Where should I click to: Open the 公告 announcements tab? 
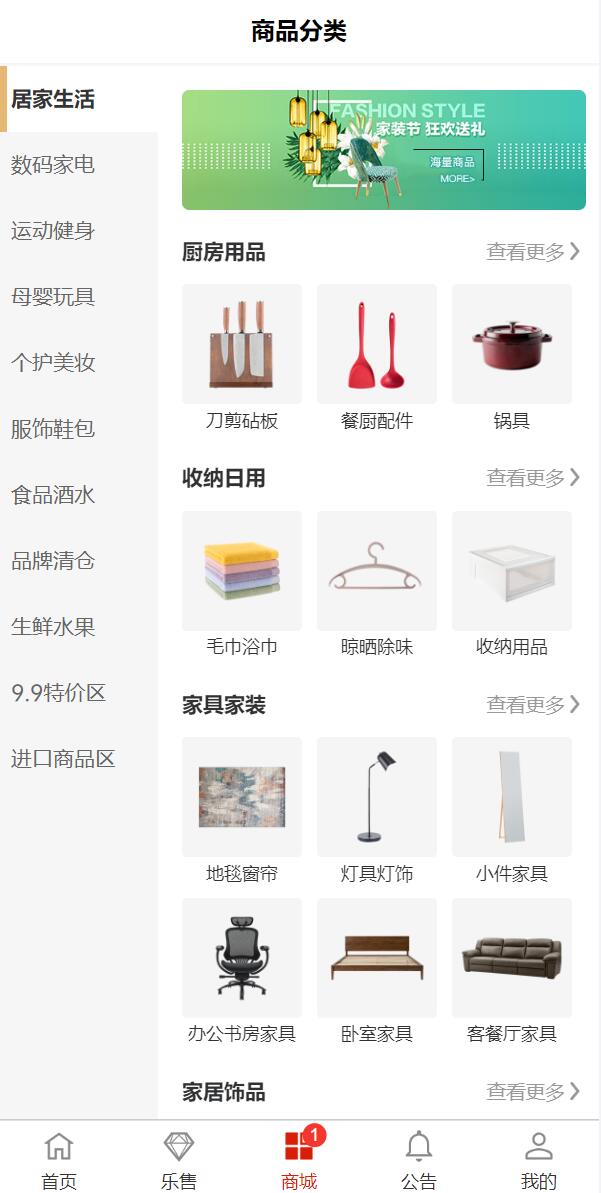click(x=419, y=1159)
